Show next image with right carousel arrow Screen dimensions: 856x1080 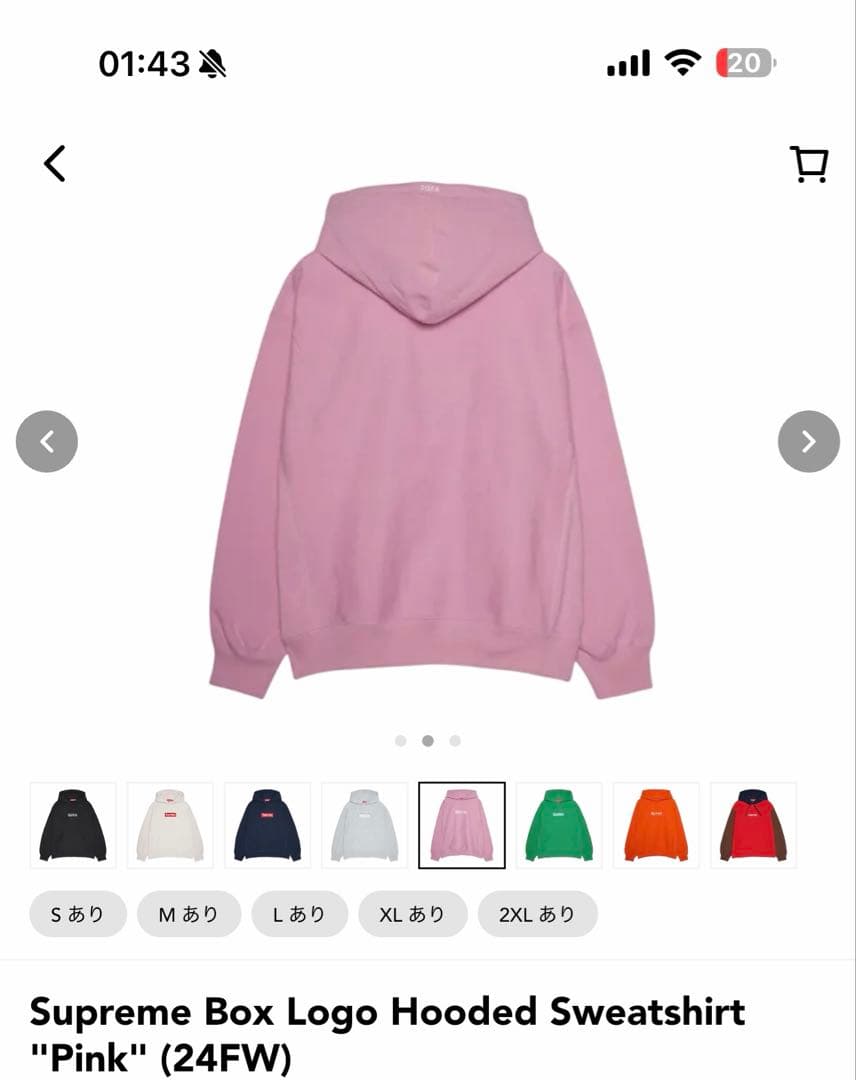pos(810,440)
